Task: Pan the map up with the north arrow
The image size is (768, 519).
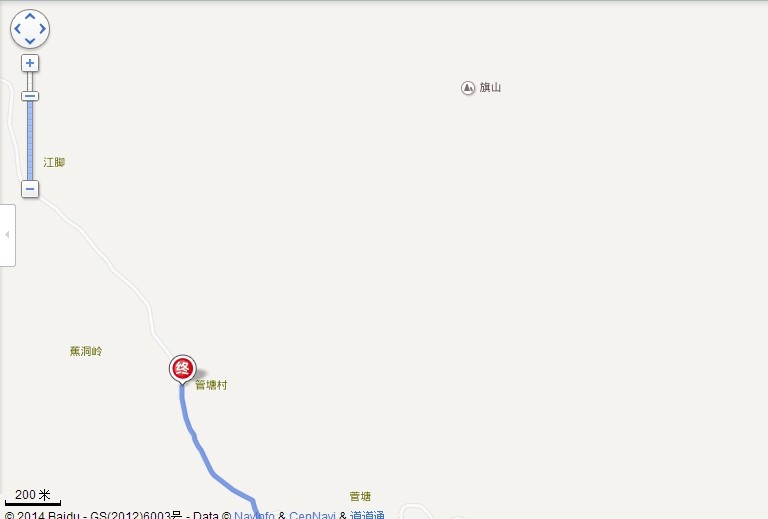Action: click(30, 17)
